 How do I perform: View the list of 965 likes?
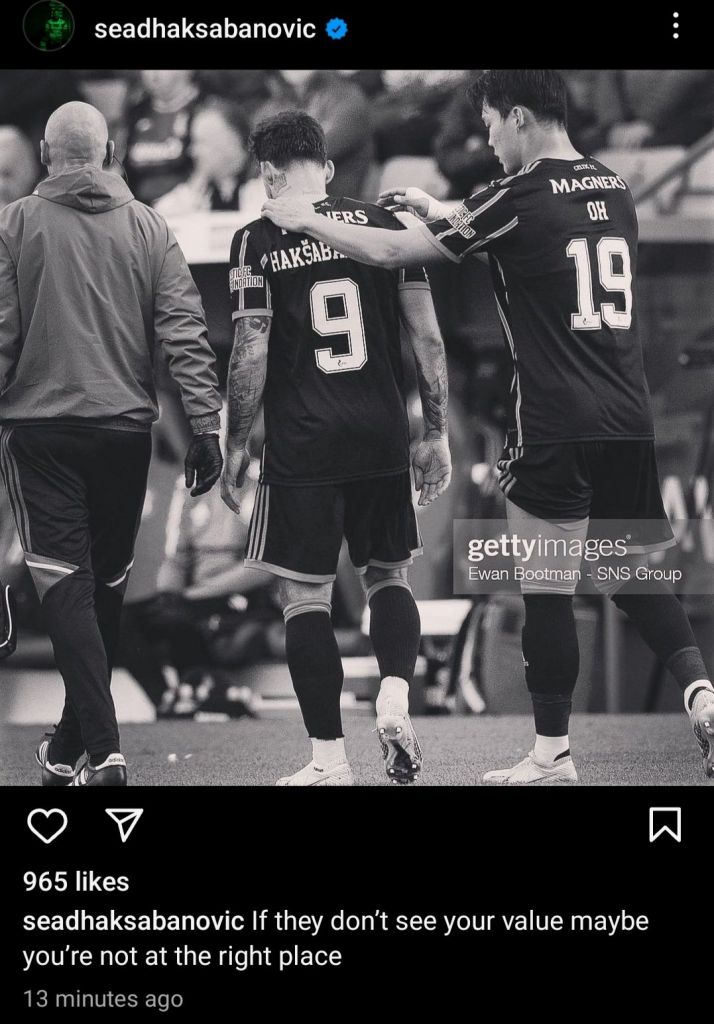tap(76, 881)
